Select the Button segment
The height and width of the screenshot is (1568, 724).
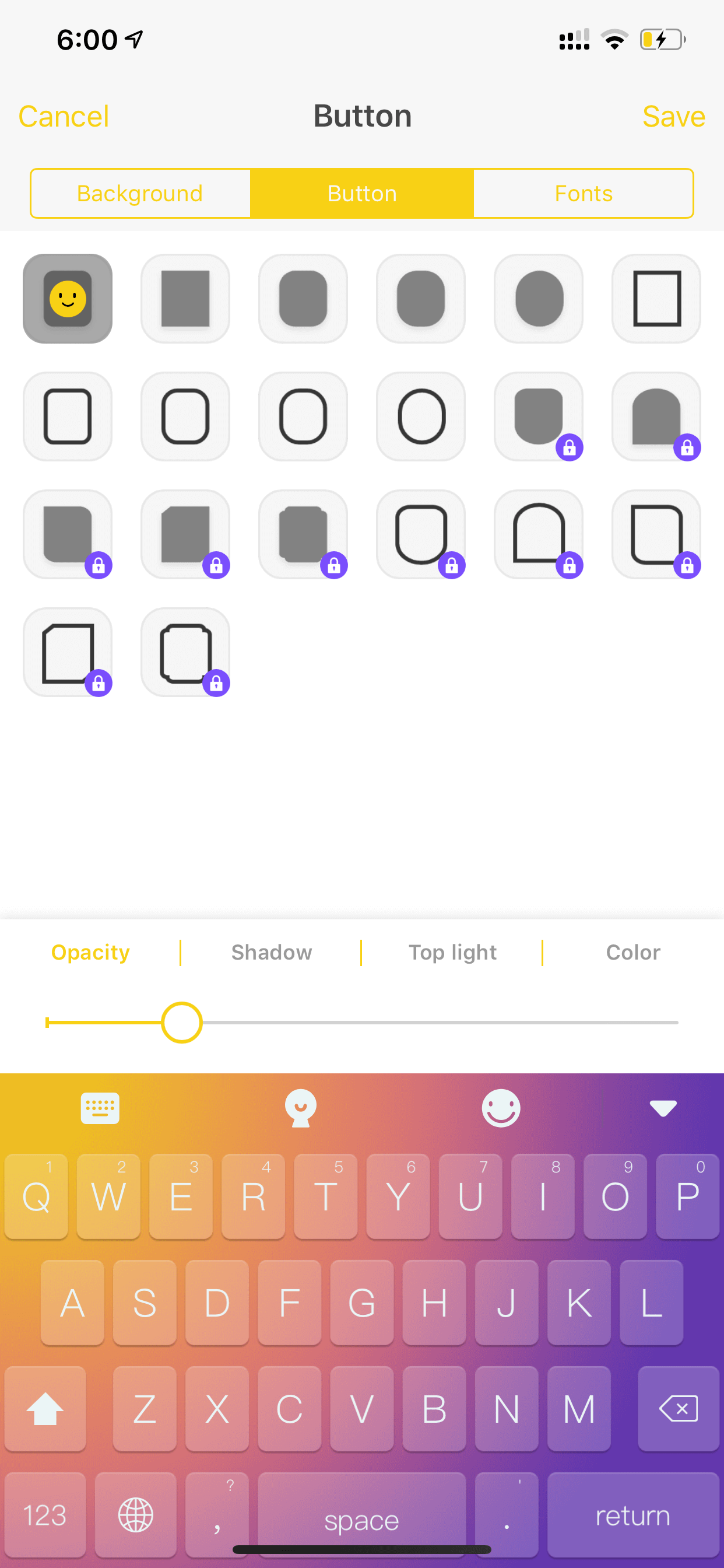(362, 194)
